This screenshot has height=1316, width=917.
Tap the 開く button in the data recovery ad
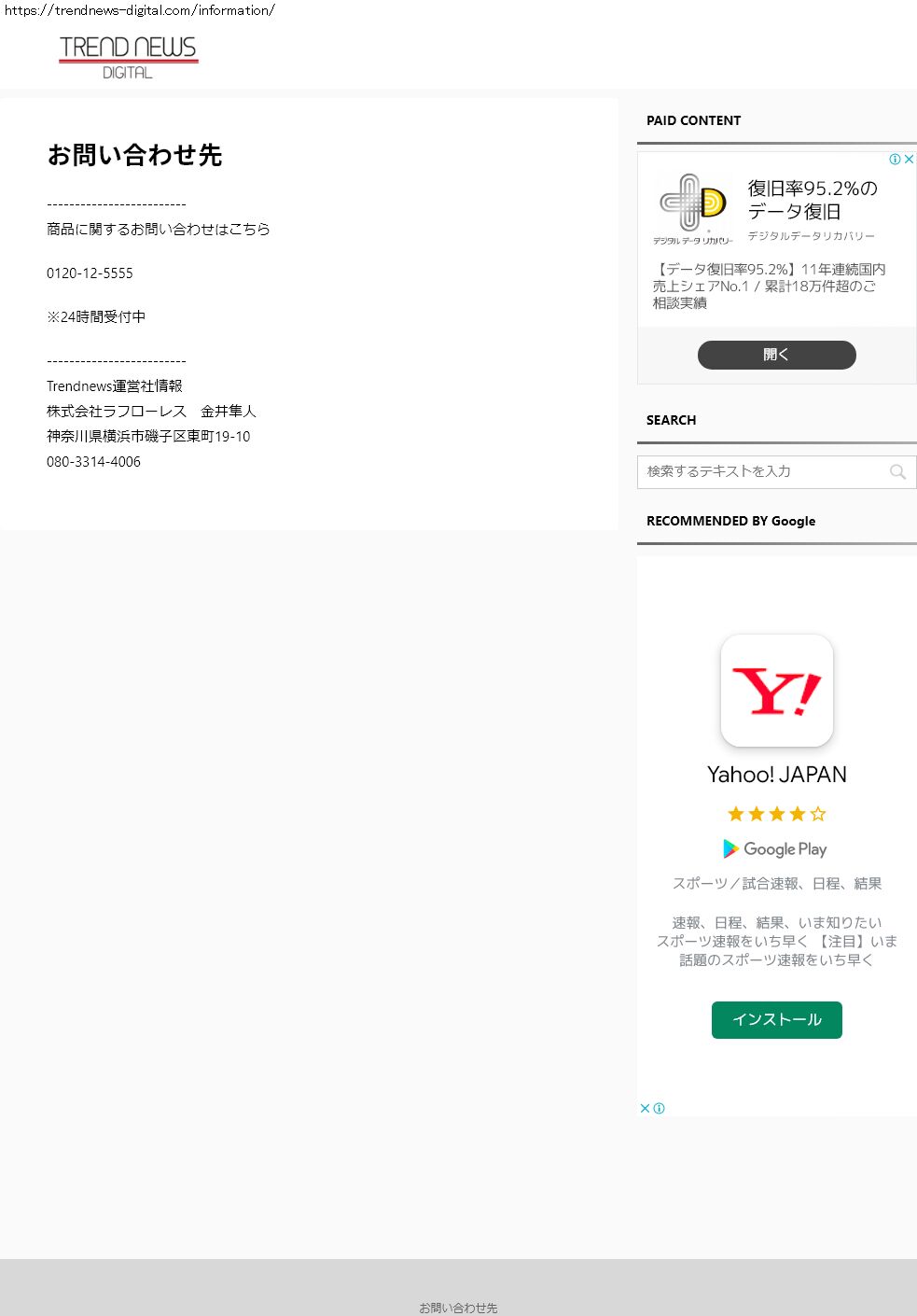coord(776,355)
